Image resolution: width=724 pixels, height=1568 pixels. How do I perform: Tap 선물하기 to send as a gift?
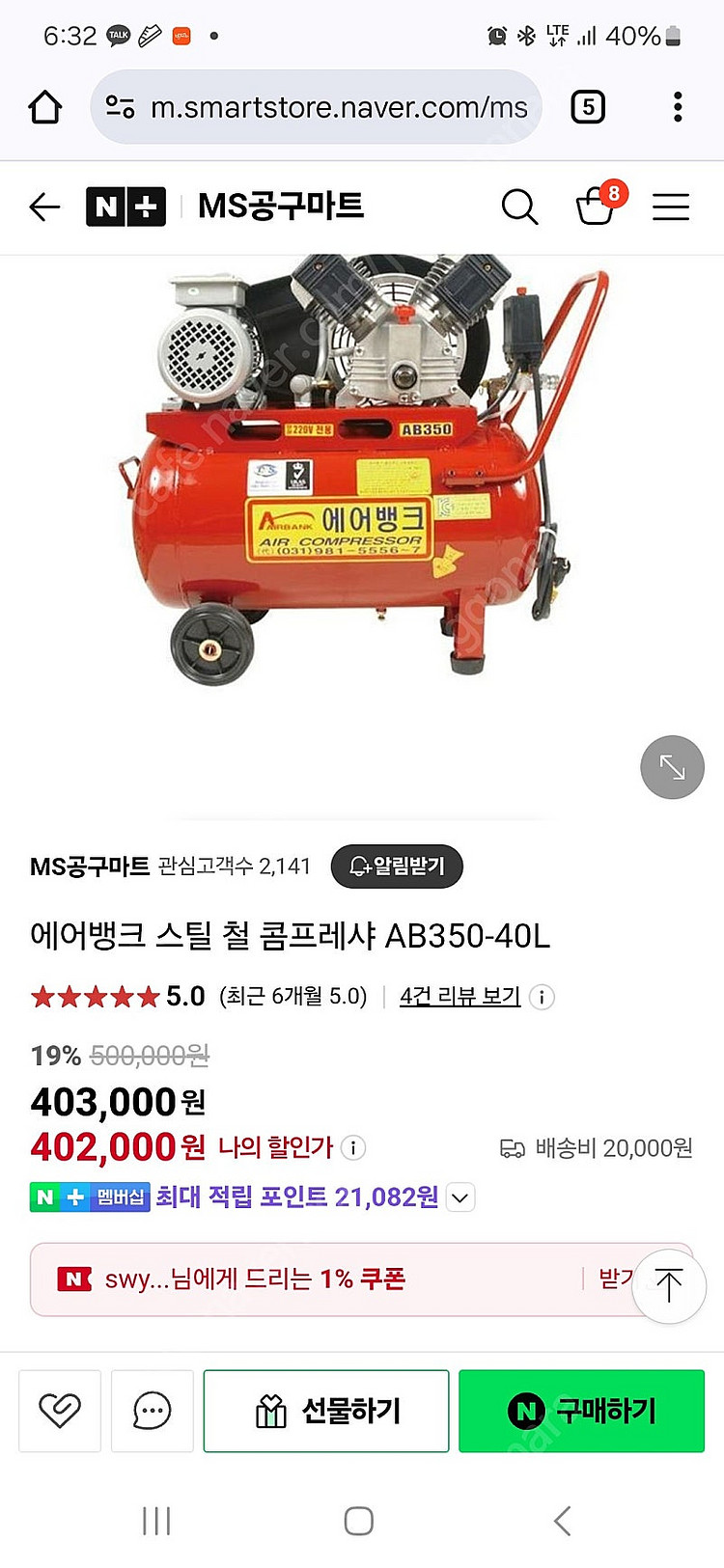[x=326, y=1411]
